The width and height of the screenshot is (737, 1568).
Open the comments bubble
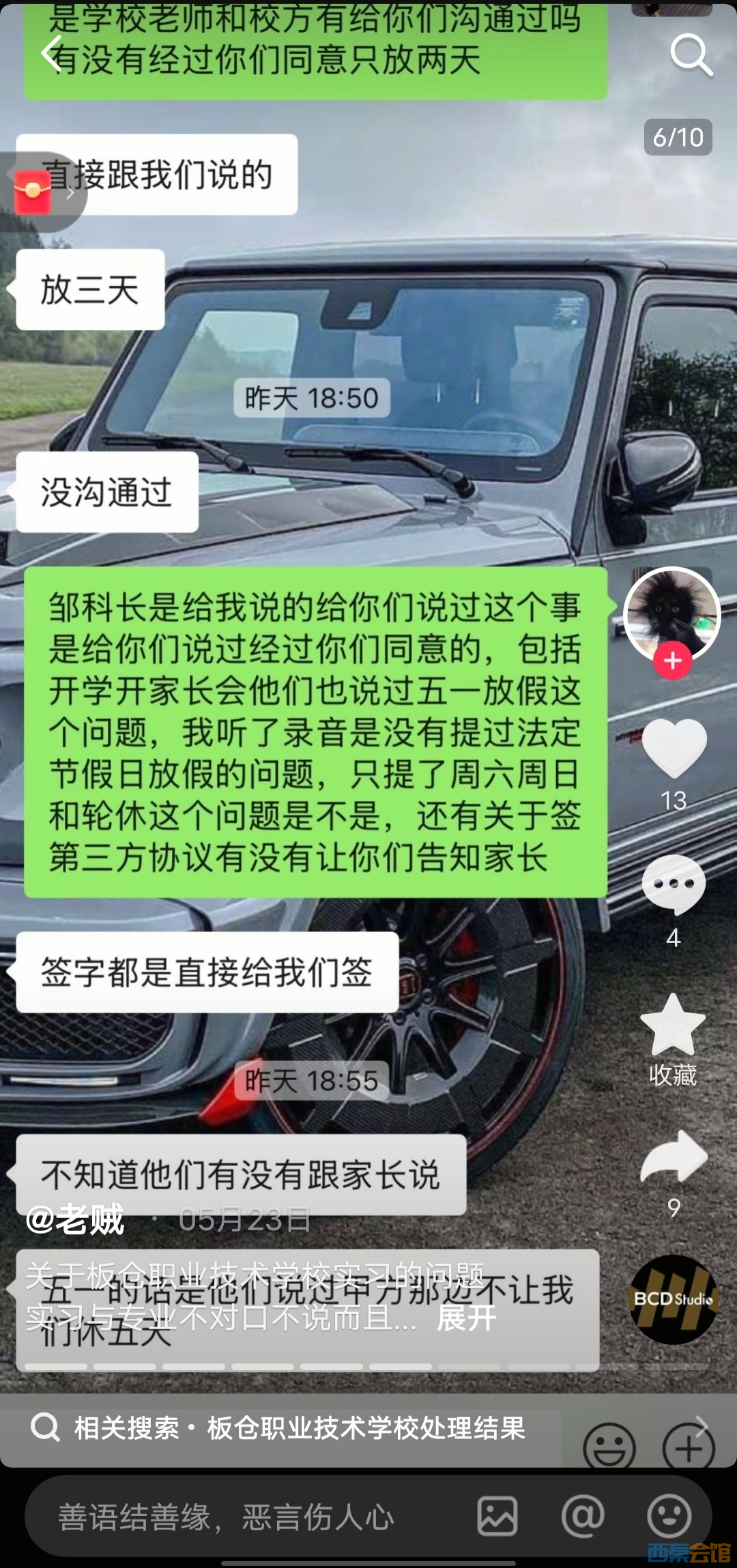pyautogui.click(x=674, y=884)
